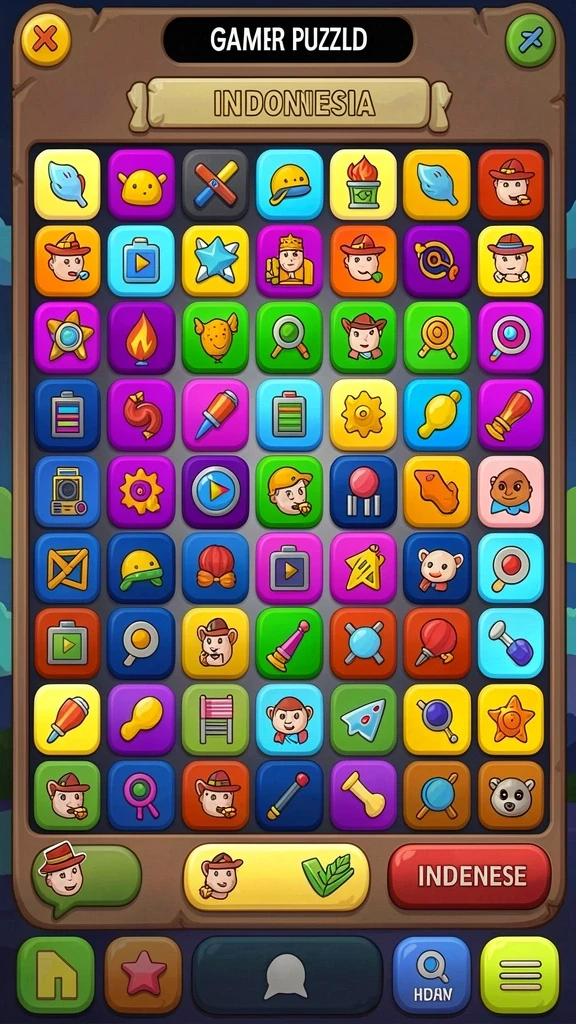Tap the pig face tile on blue
576x1024 pixels.
coord(437,568)
